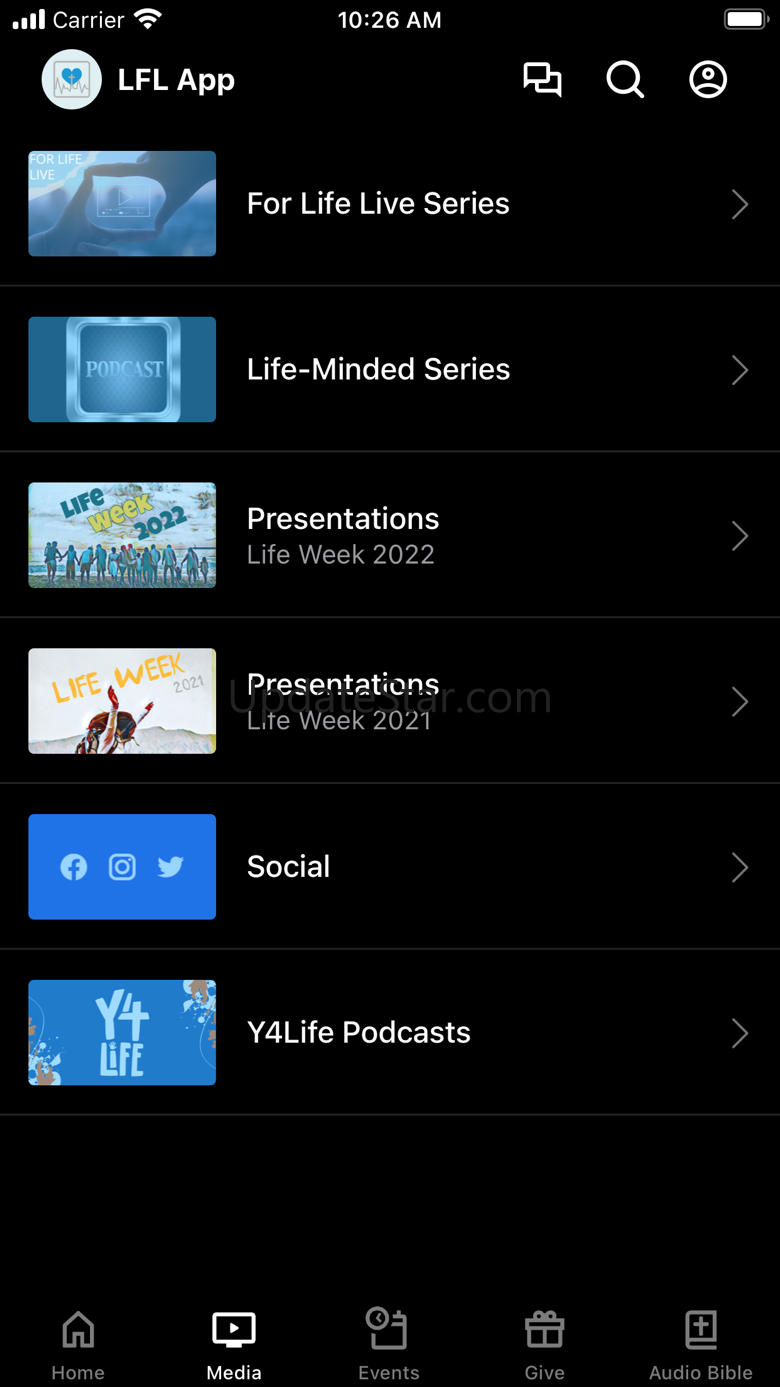View Presentations for Life Week 2021
The height and width of the screenshot is (1387, 780).
click(x=390, y=702)
